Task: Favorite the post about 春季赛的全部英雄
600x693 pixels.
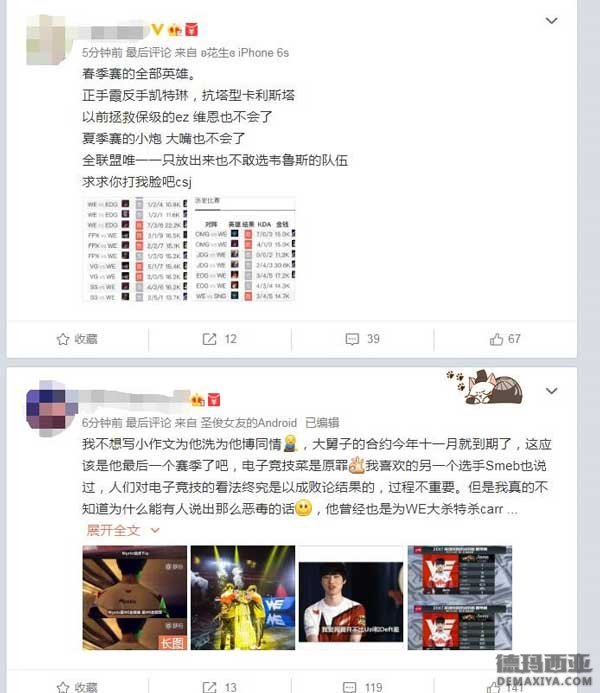Action: click(x=78, y=339)
